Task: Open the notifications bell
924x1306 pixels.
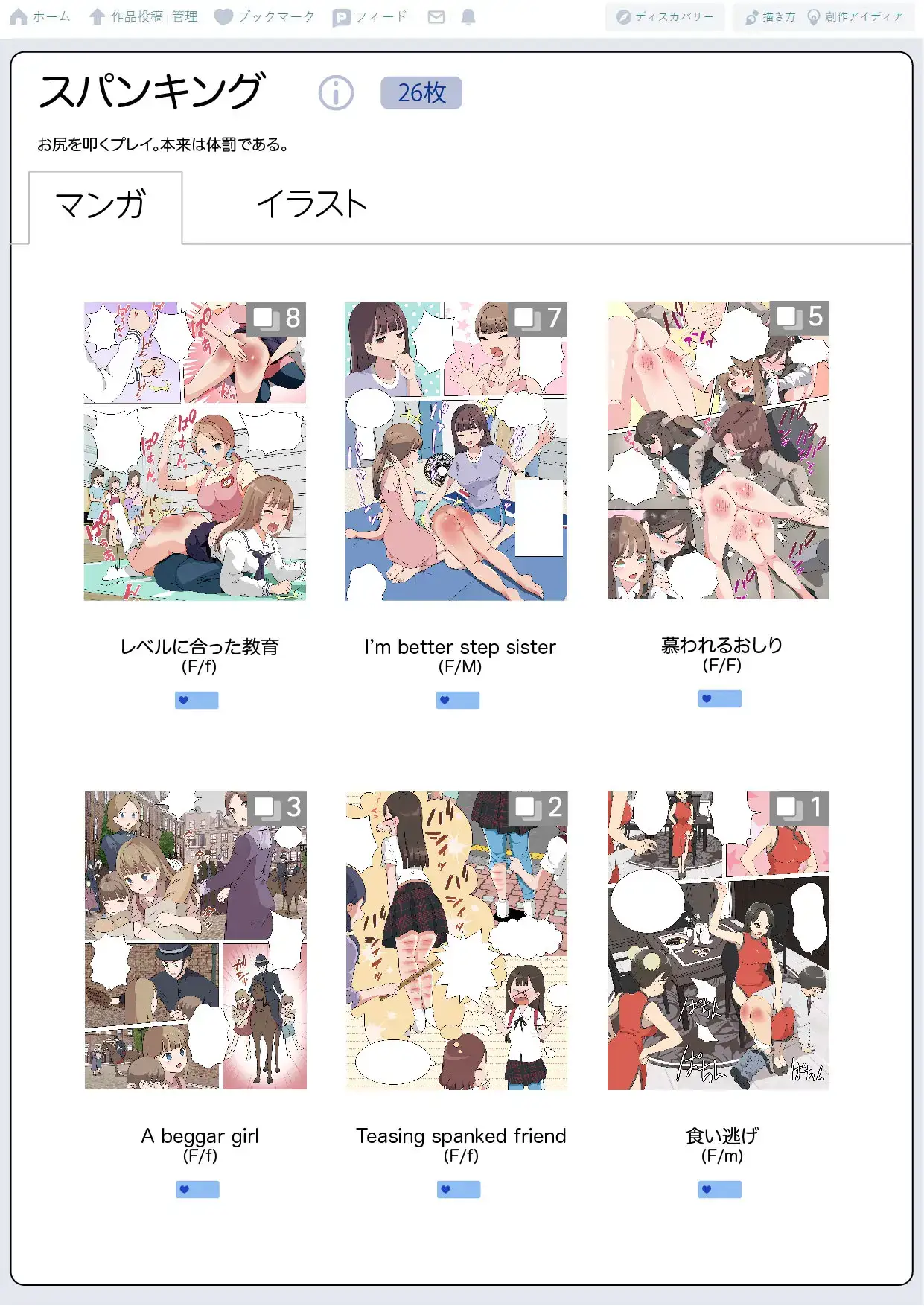Action: [x=468, y=16]
